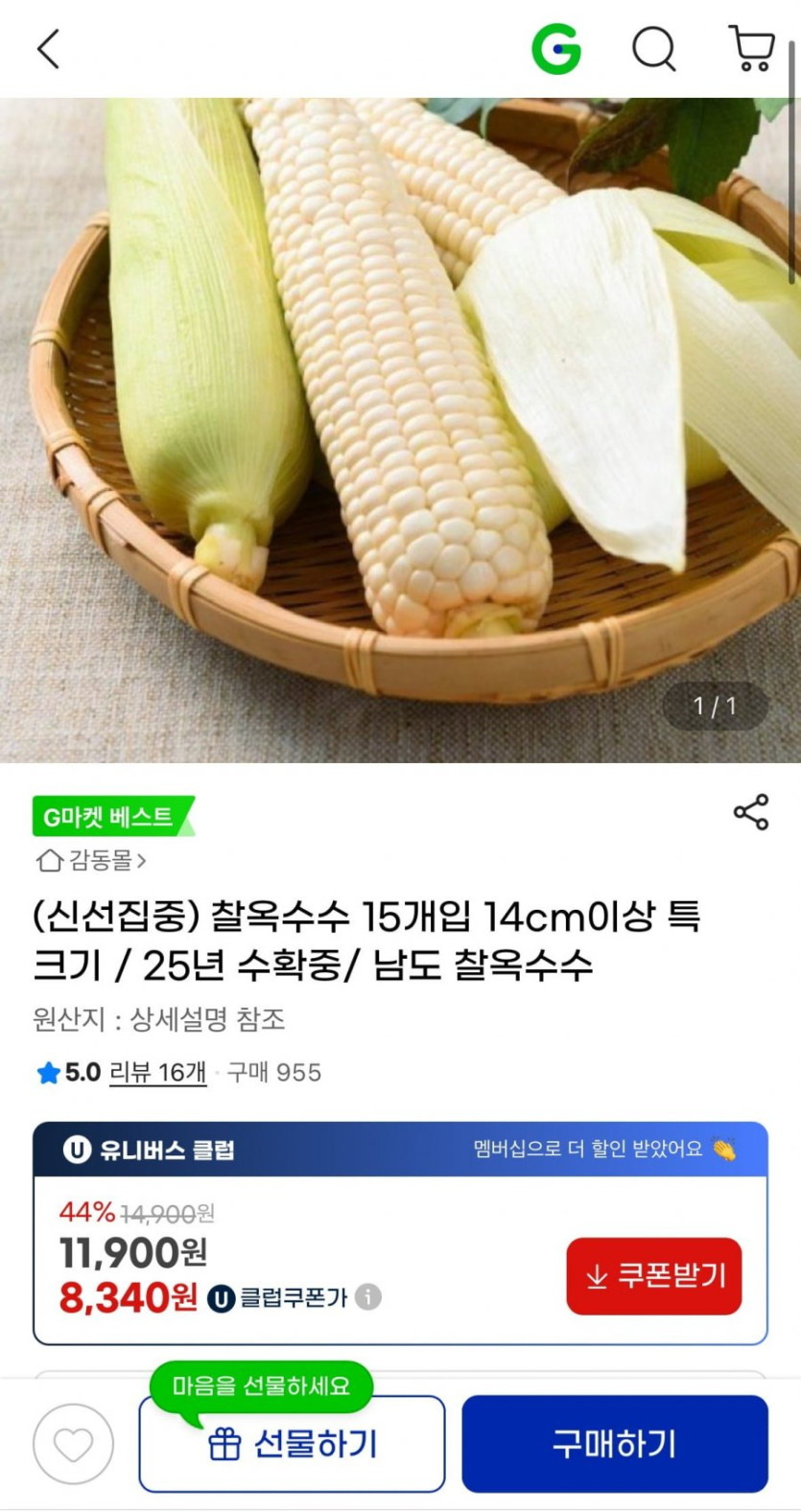The image size is (801, 1512).
Task: Expand the 감동몰 breadcrumb chevron
Action: click(140, 862)
